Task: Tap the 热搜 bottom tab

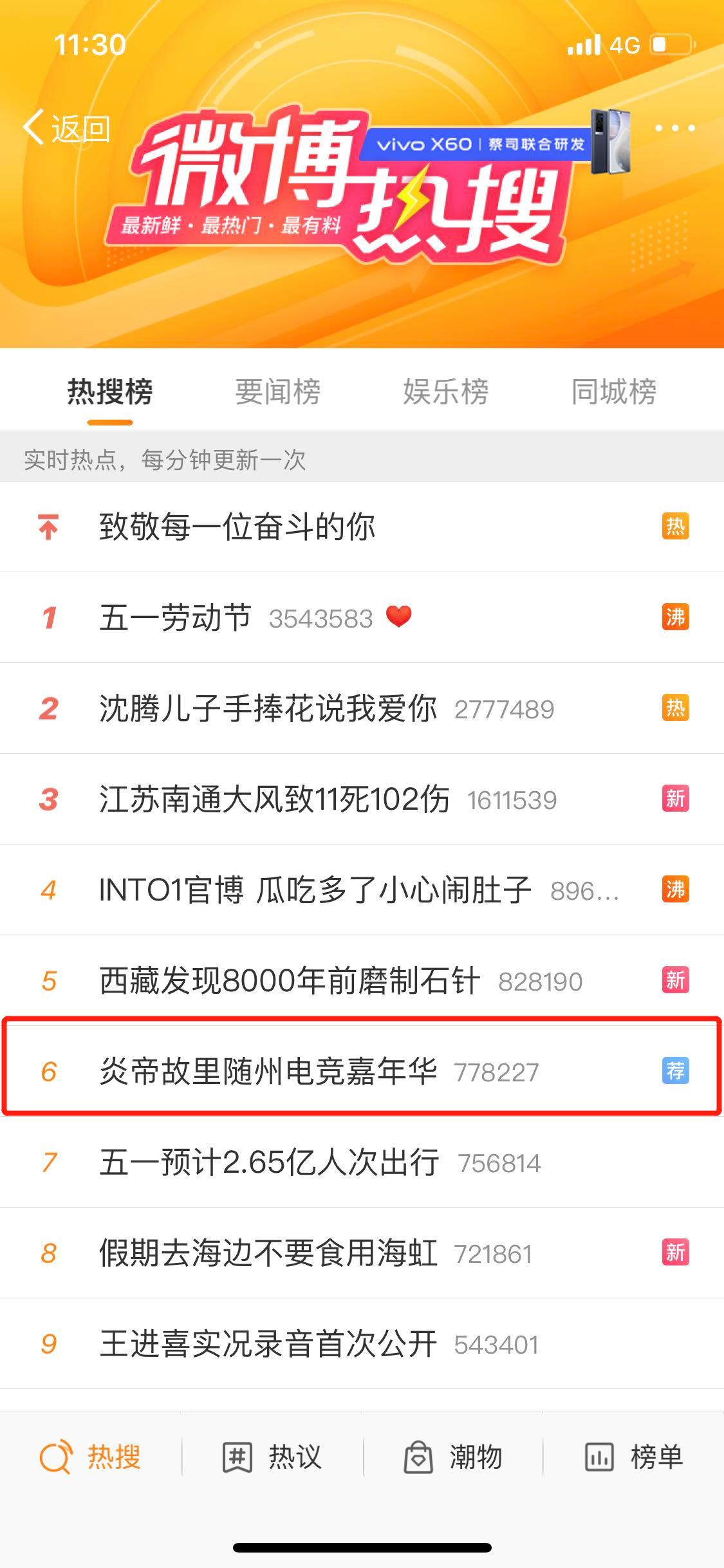Action: (x=91, y=1457)
